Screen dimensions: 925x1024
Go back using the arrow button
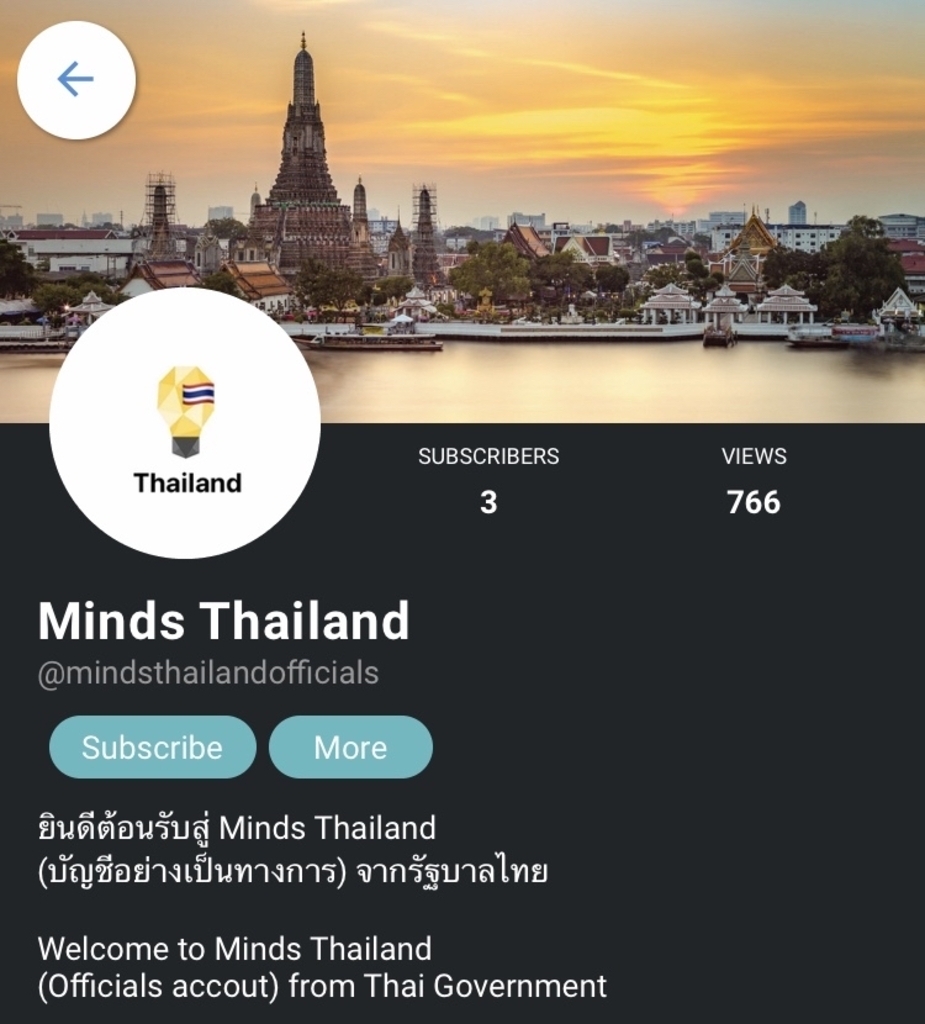pyautogui.click(x=76, y=79)
